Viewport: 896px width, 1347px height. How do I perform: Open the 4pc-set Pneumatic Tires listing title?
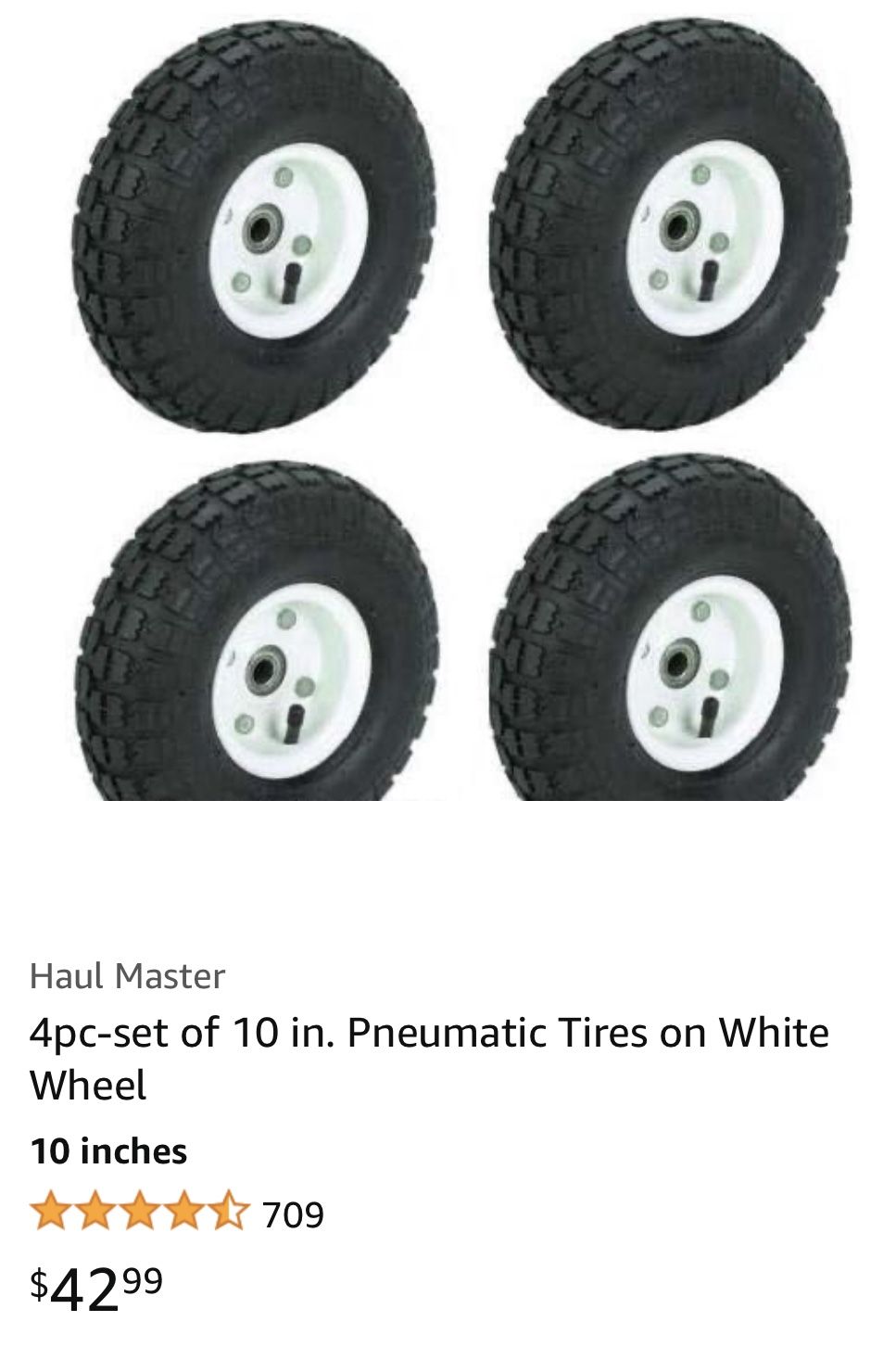[x=429, y=1058]
